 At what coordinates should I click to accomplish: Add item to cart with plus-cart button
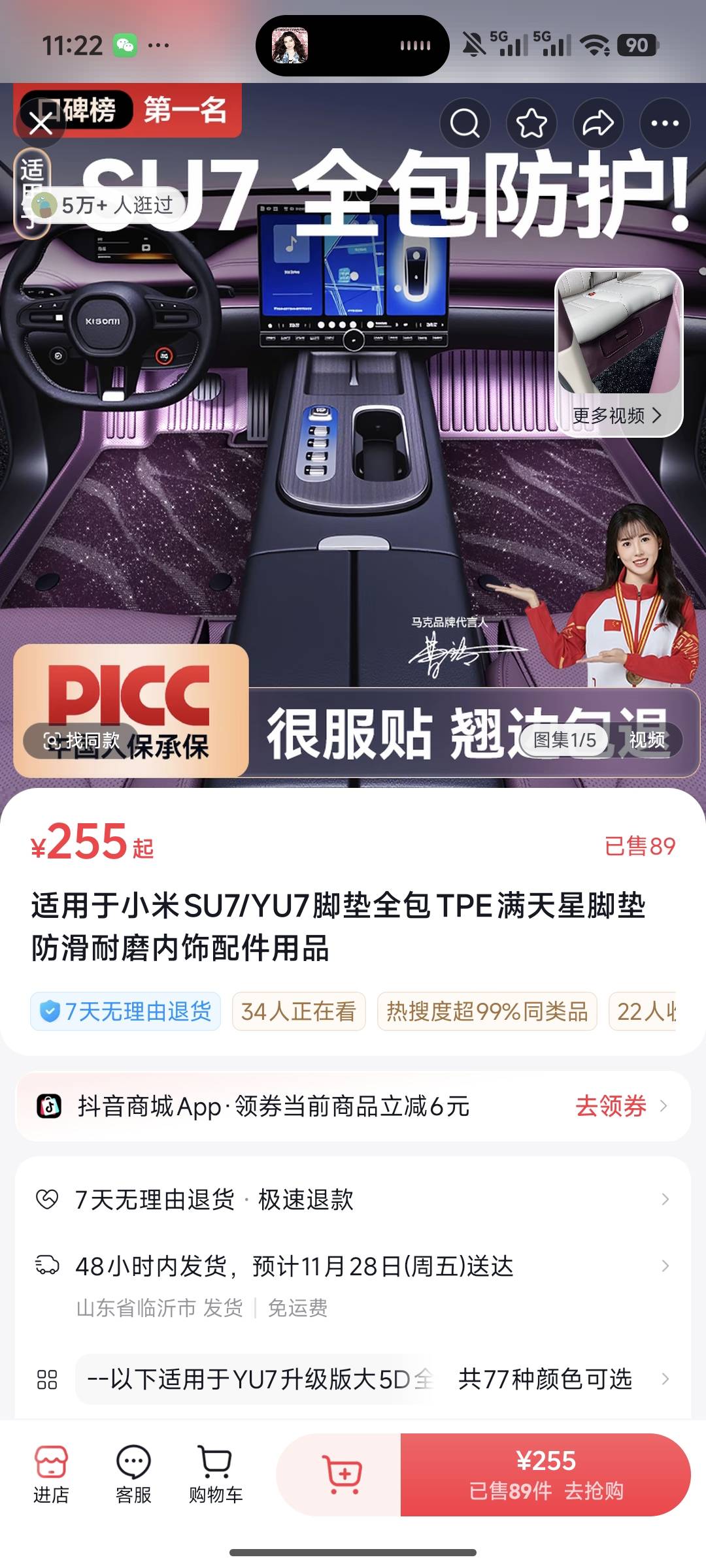click(x=341, y=1474)
